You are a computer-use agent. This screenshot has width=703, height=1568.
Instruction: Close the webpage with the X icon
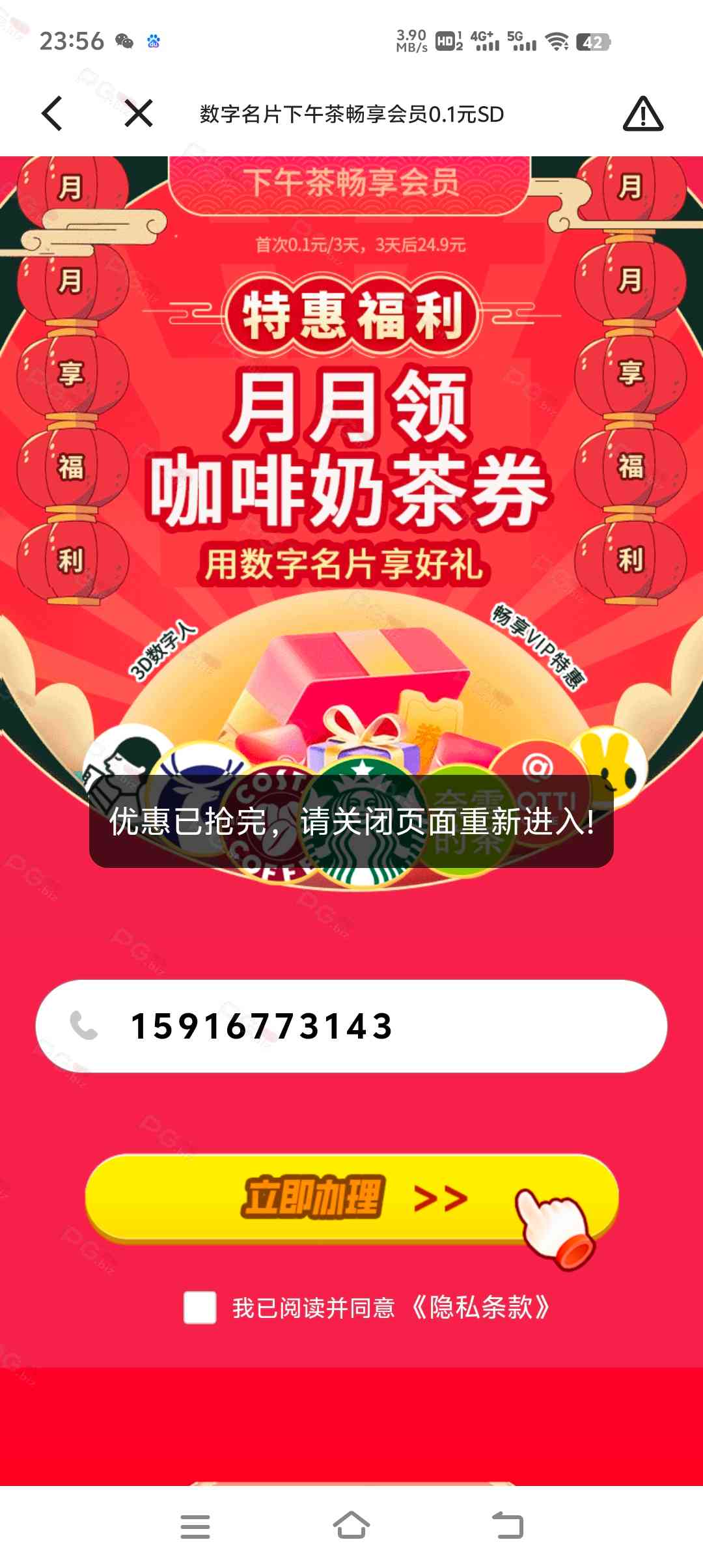pos(138,114)
